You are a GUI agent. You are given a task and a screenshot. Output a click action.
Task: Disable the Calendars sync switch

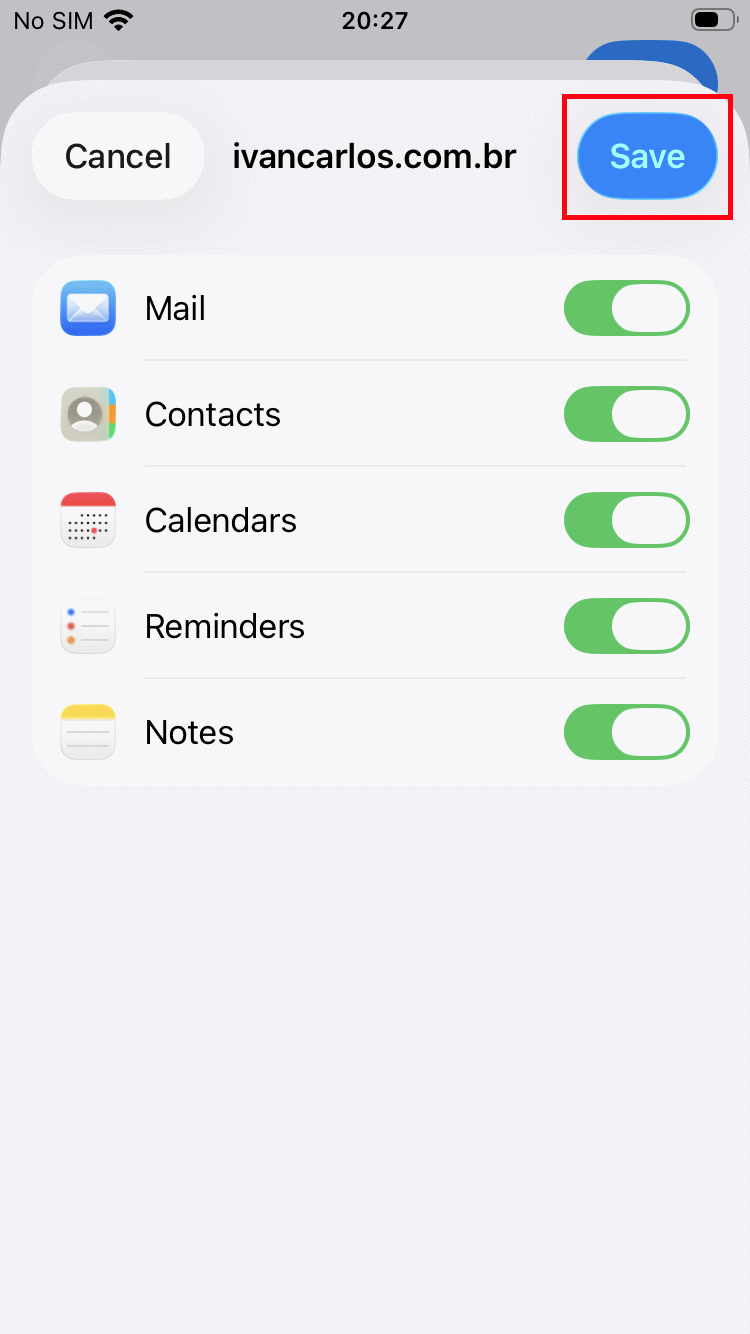(627, 520)
